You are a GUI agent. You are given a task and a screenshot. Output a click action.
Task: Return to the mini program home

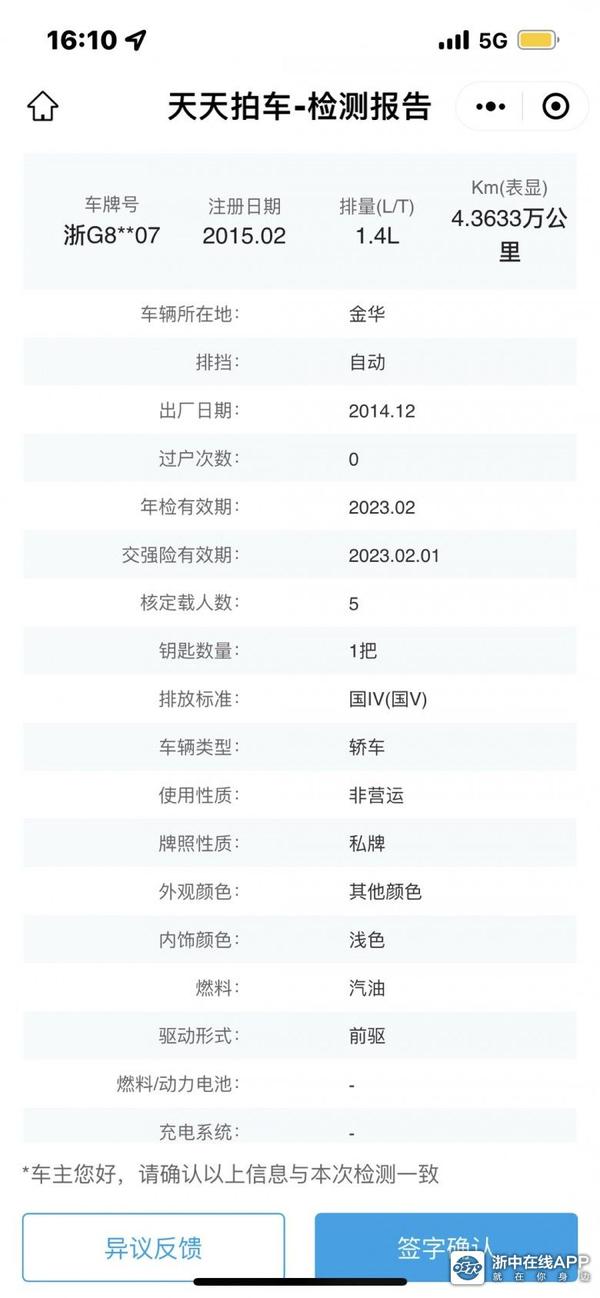tap(43, 106)
